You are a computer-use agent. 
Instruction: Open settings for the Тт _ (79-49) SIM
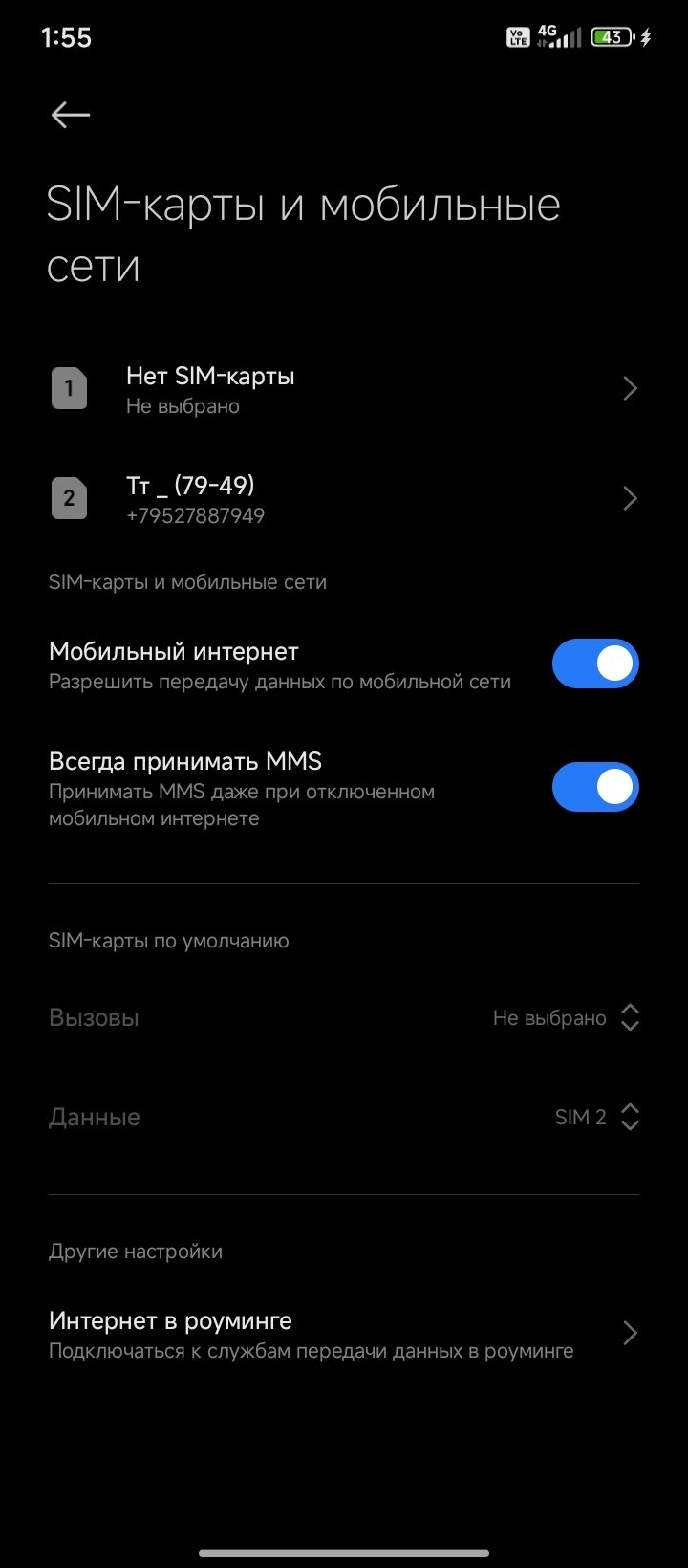[344, 499]
